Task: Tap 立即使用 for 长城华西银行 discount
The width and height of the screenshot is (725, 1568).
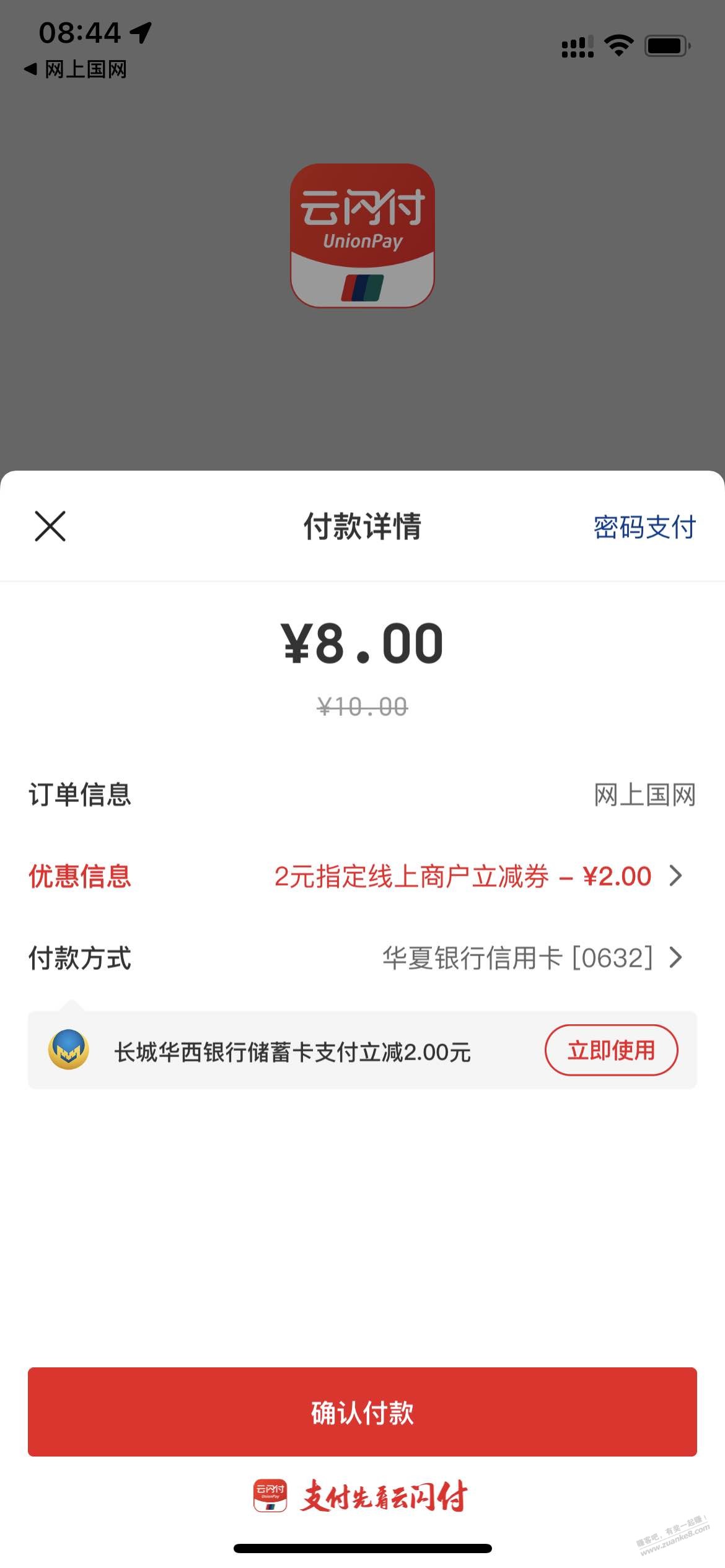Action: 611,1050
